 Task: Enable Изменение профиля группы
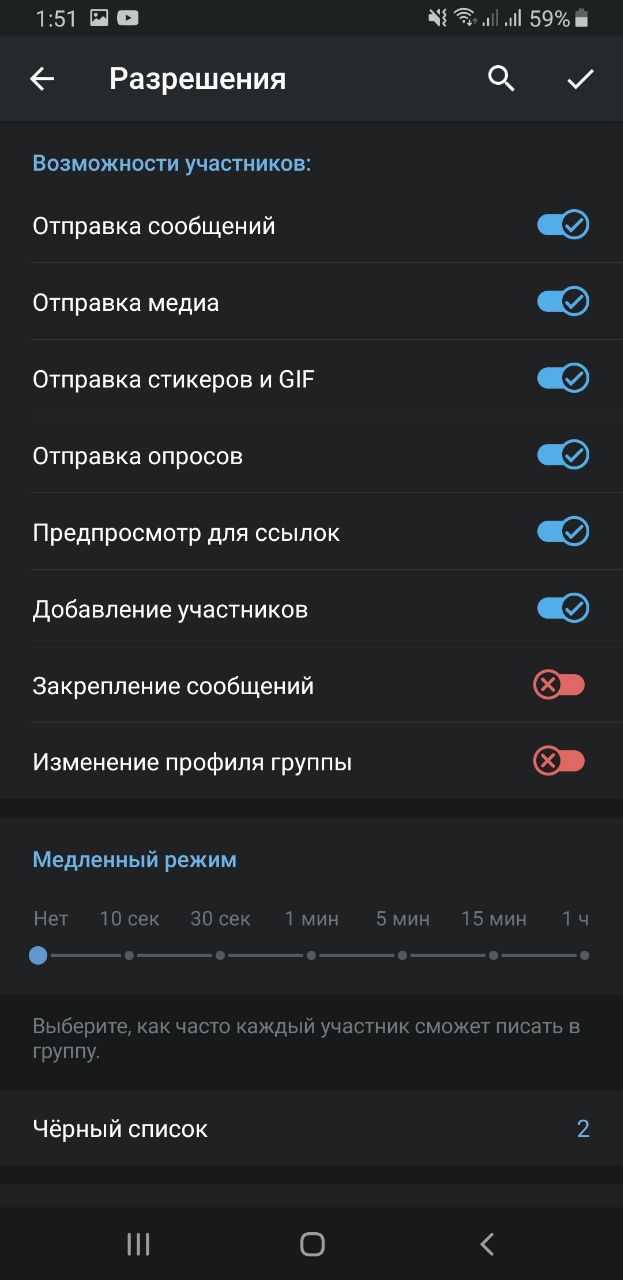click(x=559, y=761)
